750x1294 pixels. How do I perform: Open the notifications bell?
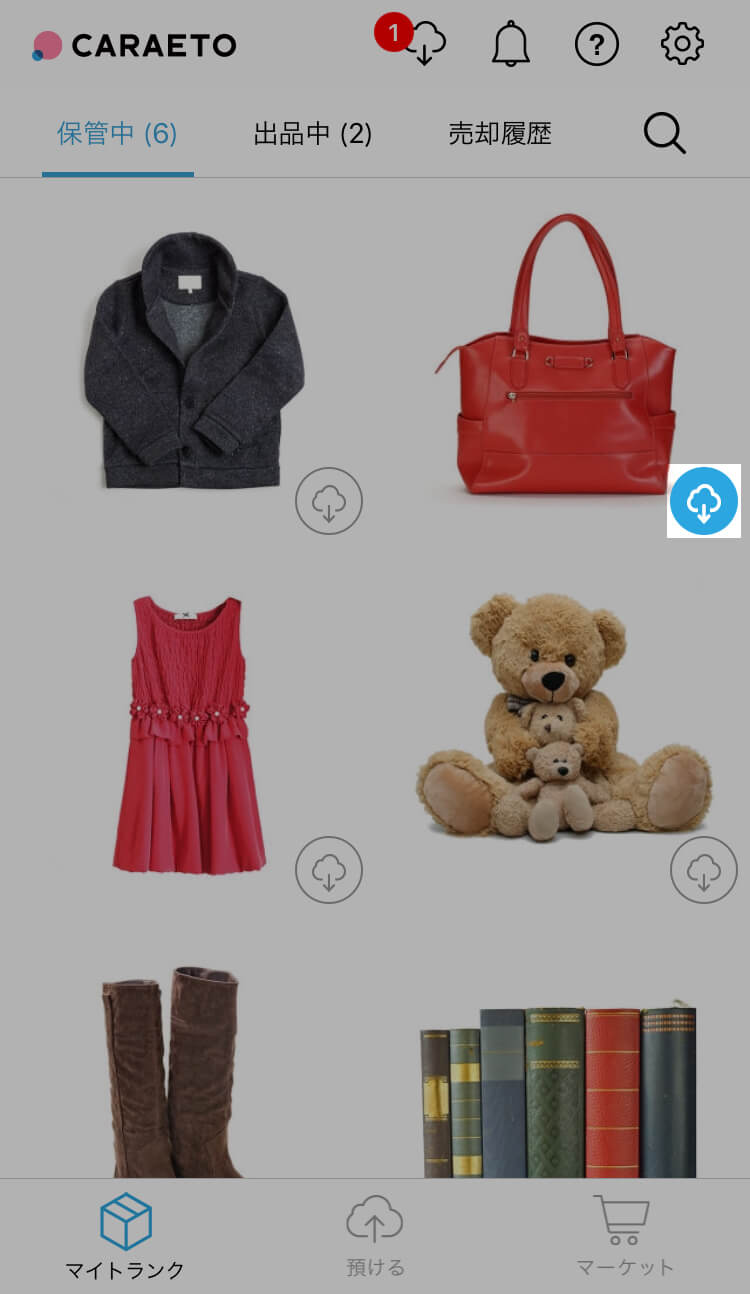[511, 44]
